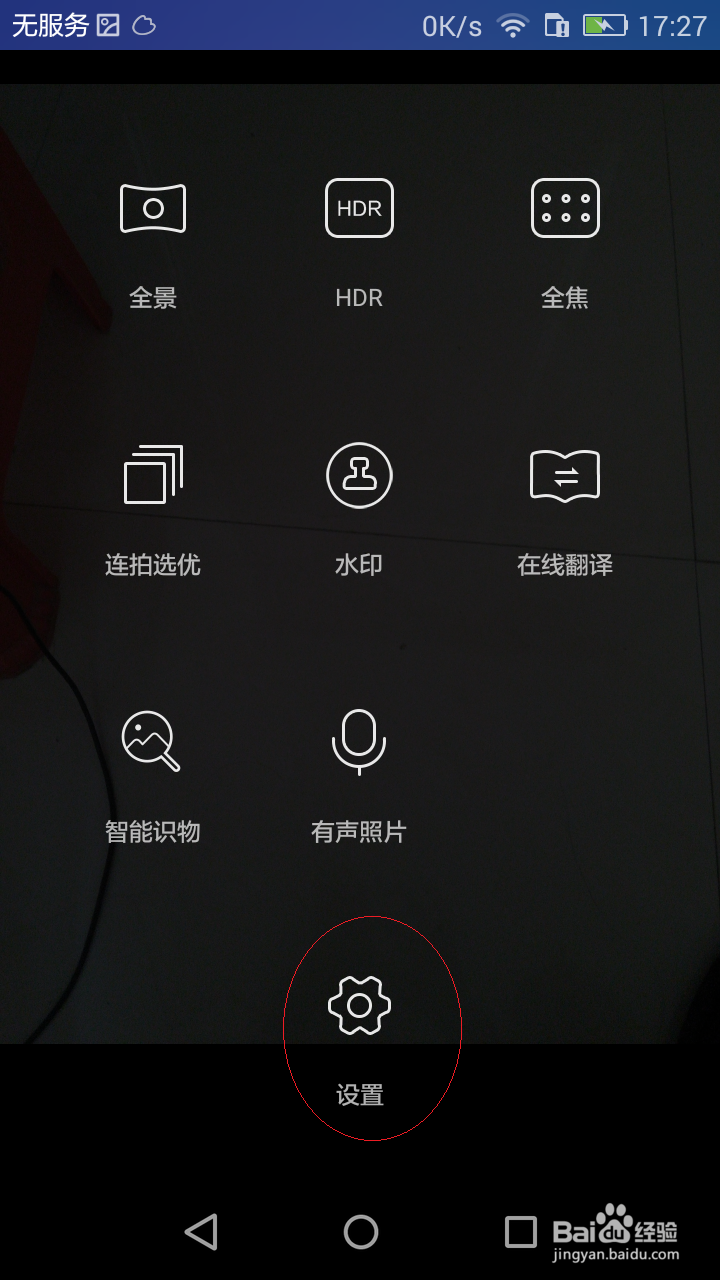The height and width of the screenshot is (1280, 720).
Task: Open Watermark (水印) mode
Action: pyautogui.click(x=359, y=475)
